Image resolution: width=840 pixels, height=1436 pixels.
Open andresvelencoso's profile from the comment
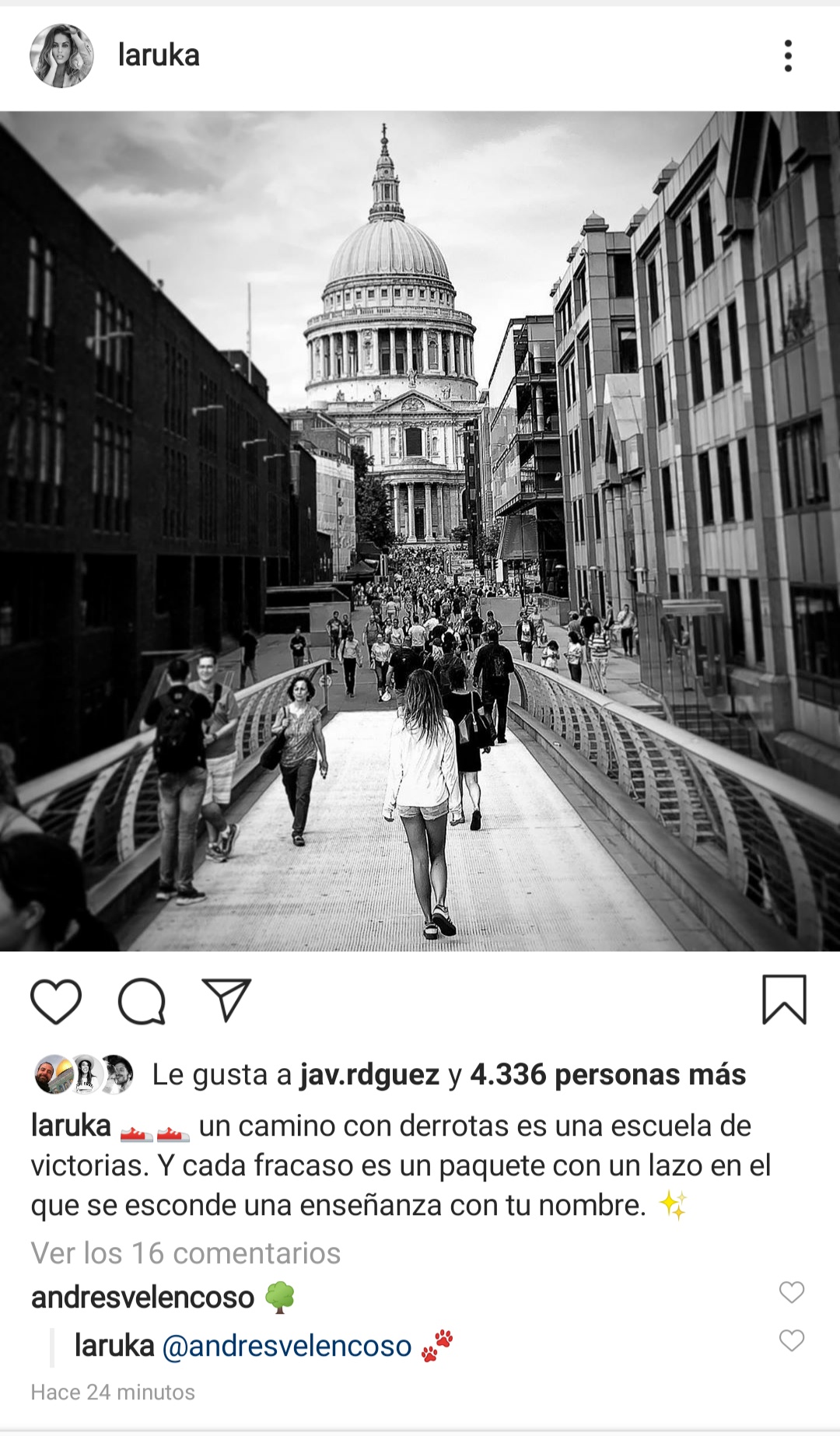(143, 1297)
